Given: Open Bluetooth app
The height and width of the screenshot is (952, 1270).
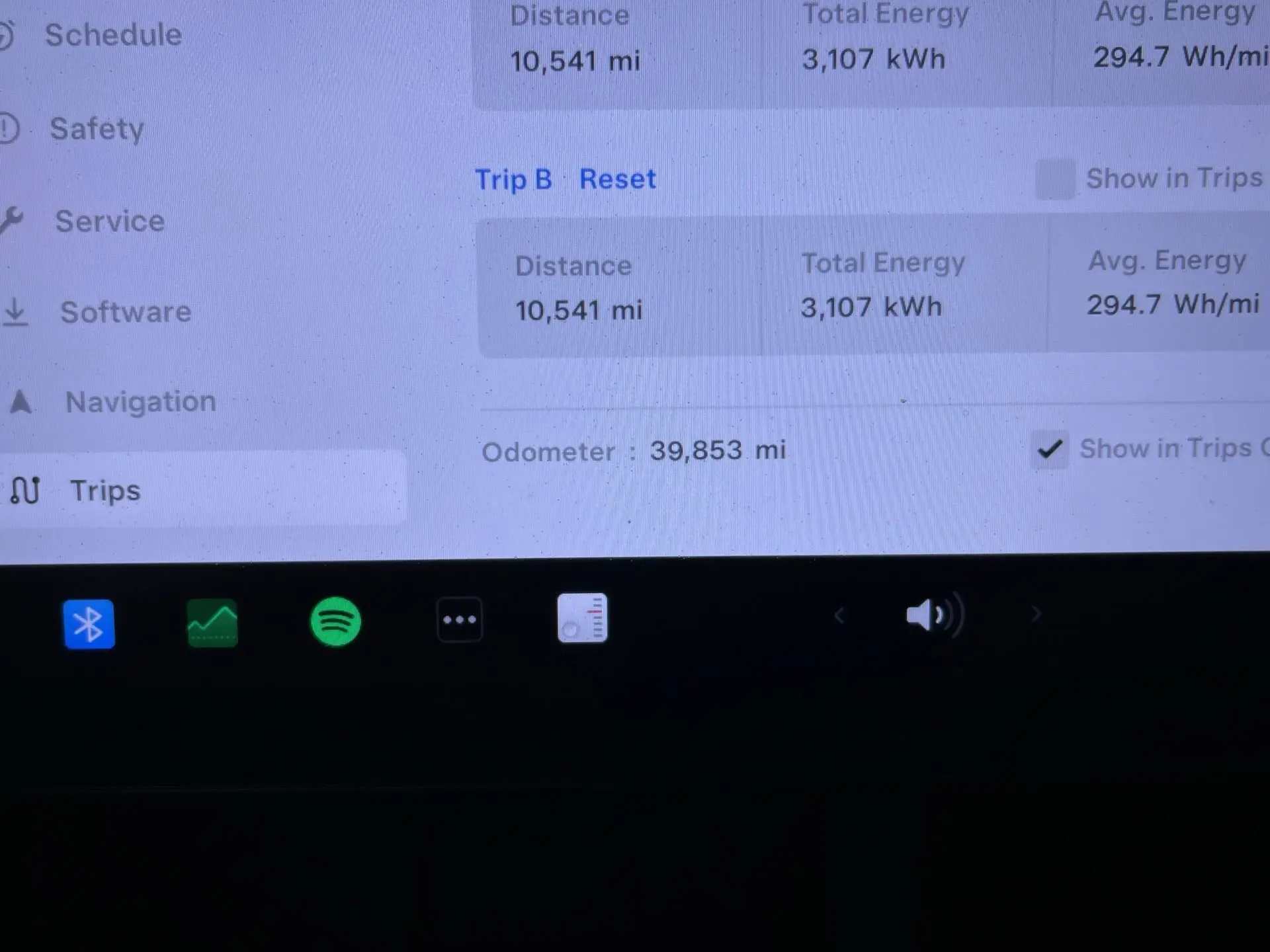Looking at the screenshot, I should pos(89,623).
